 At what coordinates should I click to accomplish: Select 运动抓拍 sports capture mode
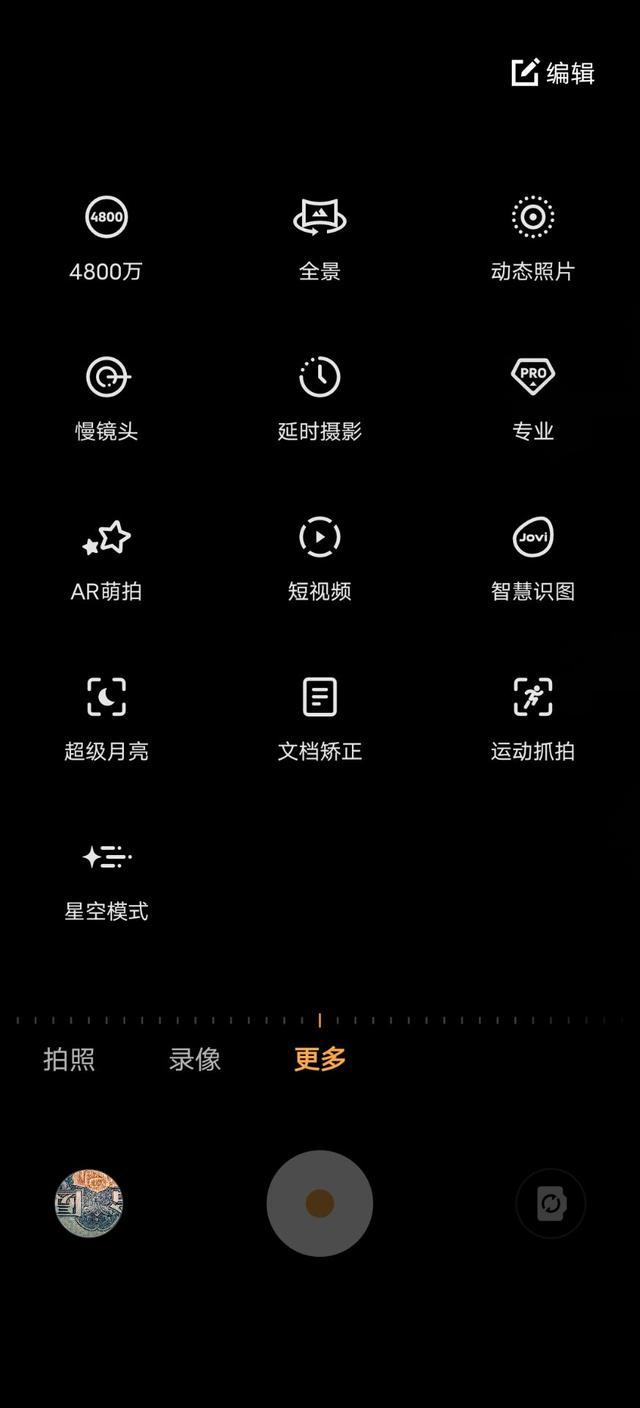[x=533, y=718]
